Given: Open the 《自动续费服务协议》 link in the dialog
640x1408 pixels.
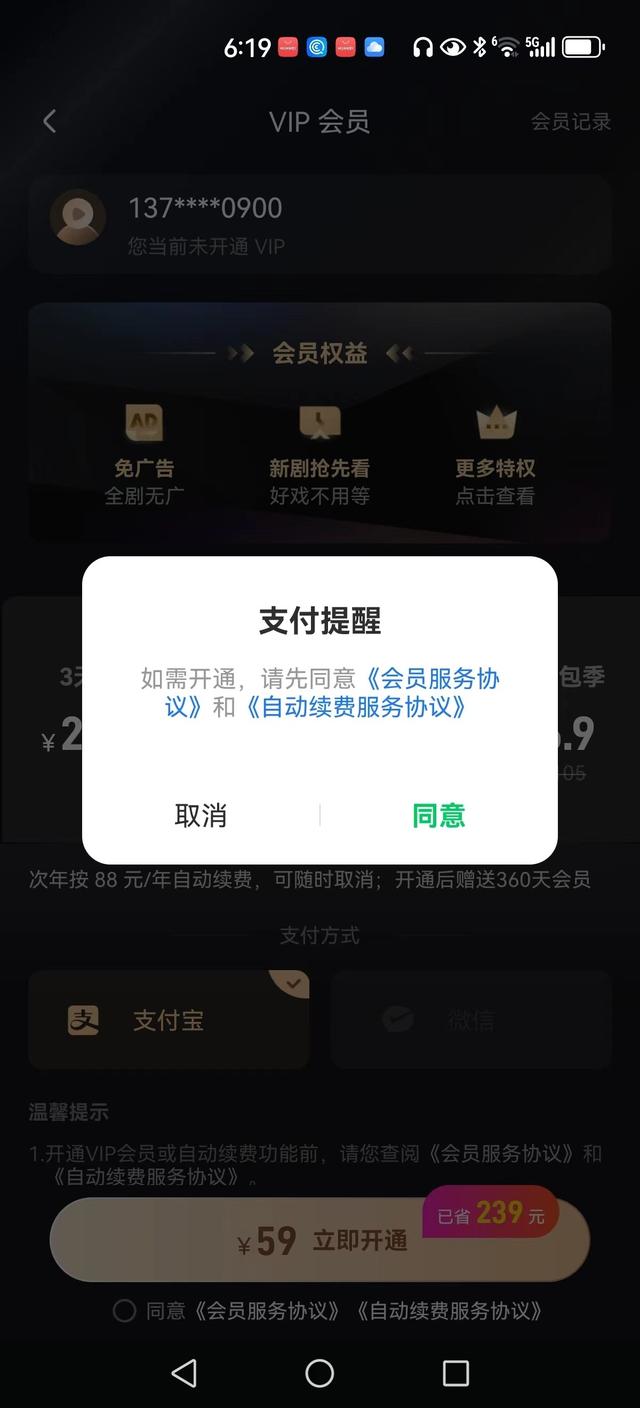Looking at the screenshot, I should 355,707.
